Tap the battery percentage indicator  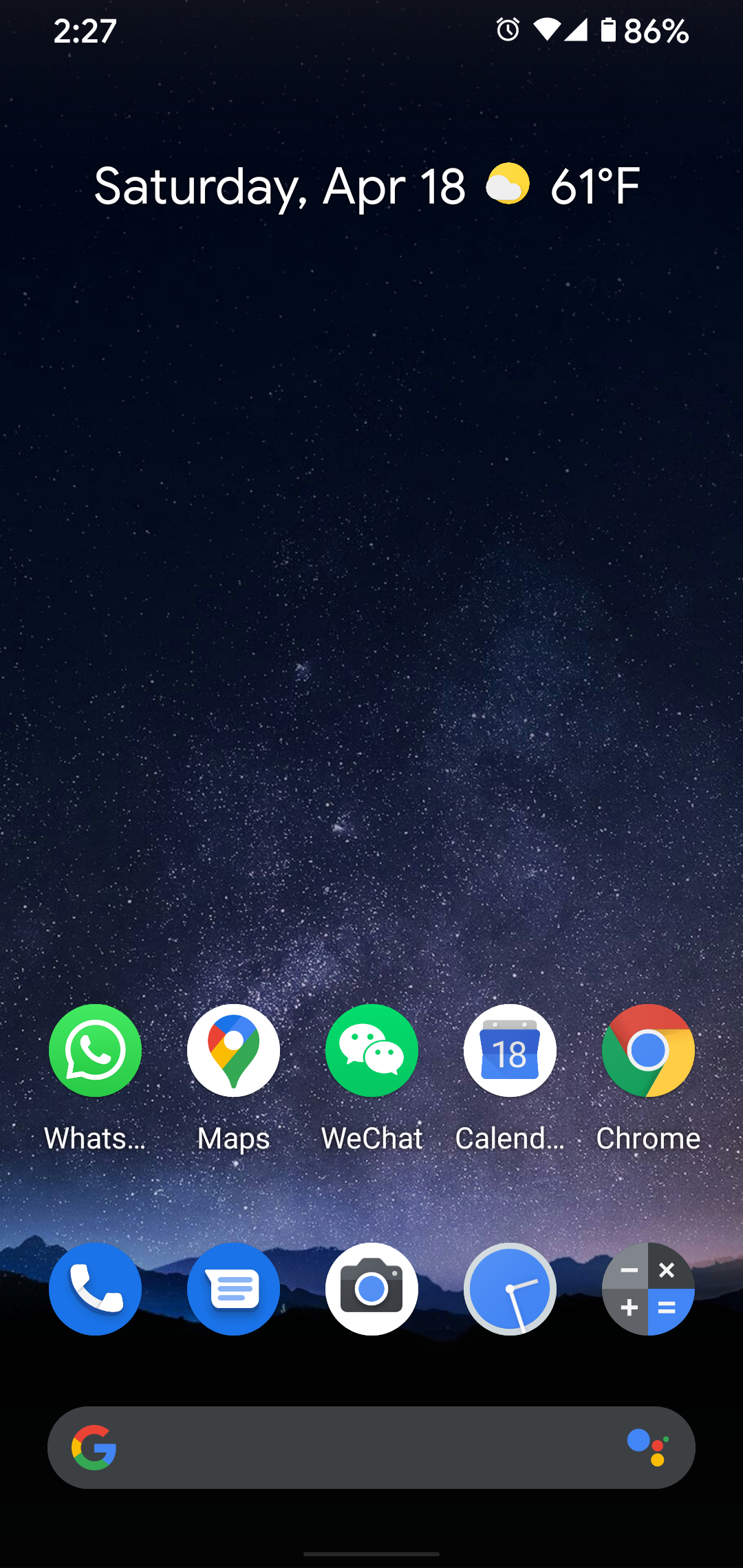pos(652,30)
